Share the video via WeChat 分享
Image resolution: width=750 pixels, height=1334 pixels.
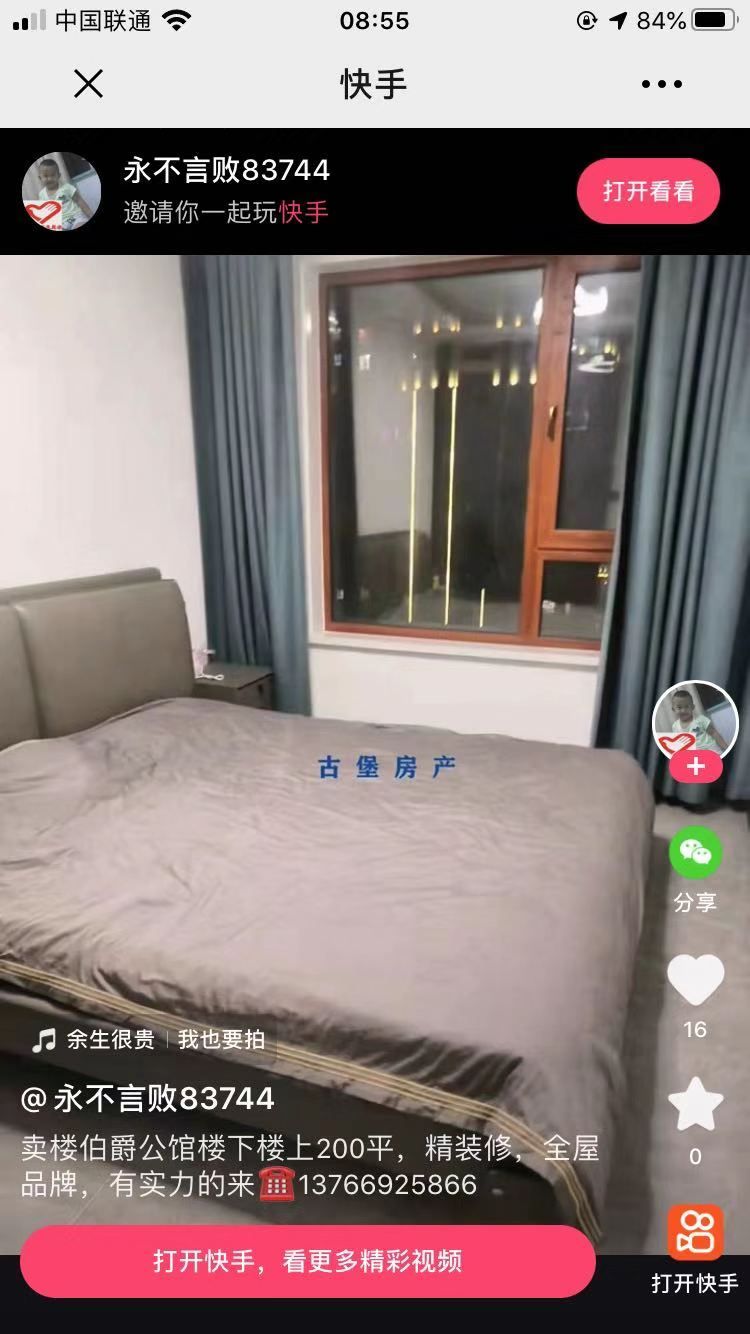coord(695,853)
